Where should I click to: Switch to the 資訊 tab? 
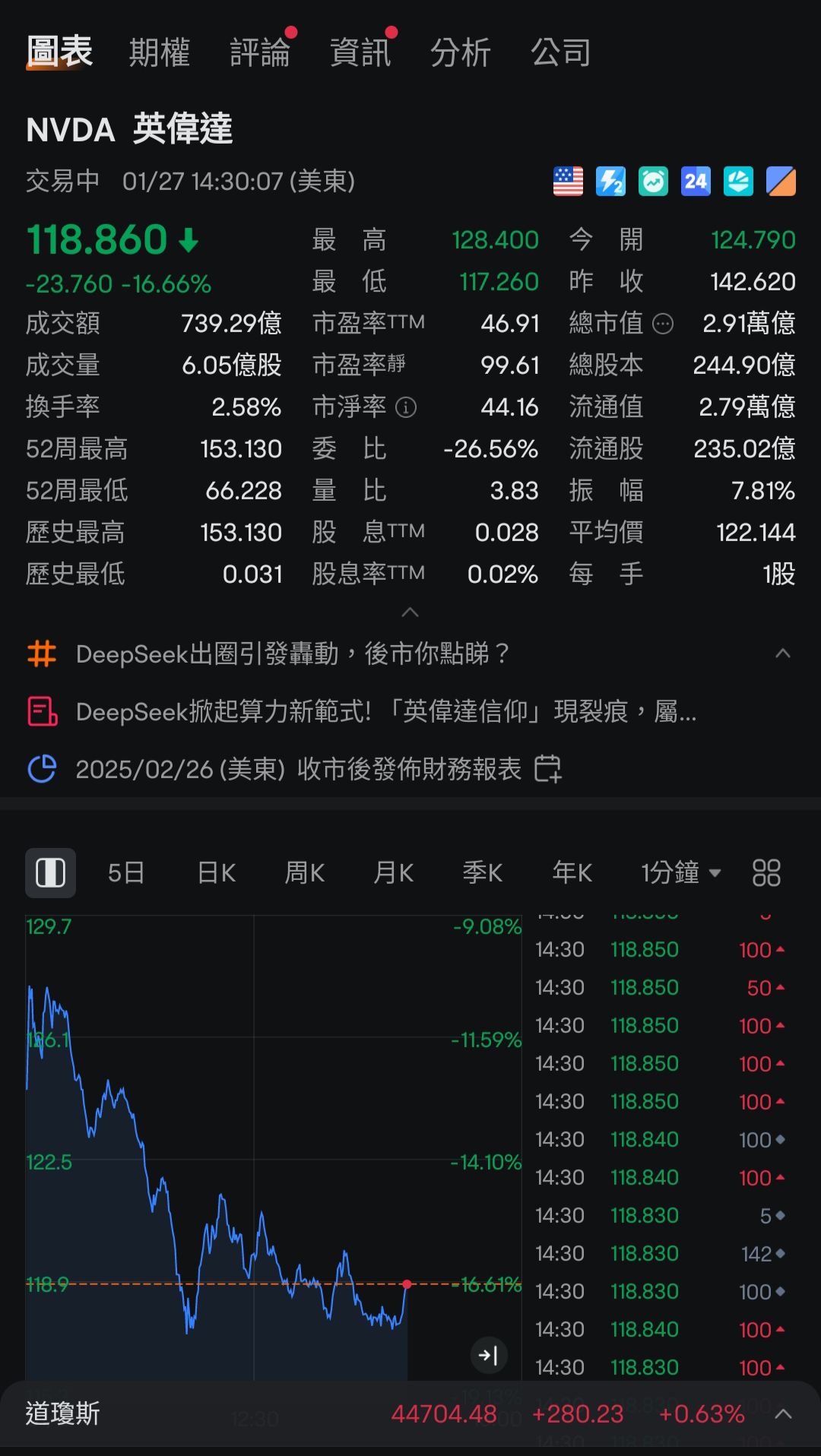pos(360,52)
